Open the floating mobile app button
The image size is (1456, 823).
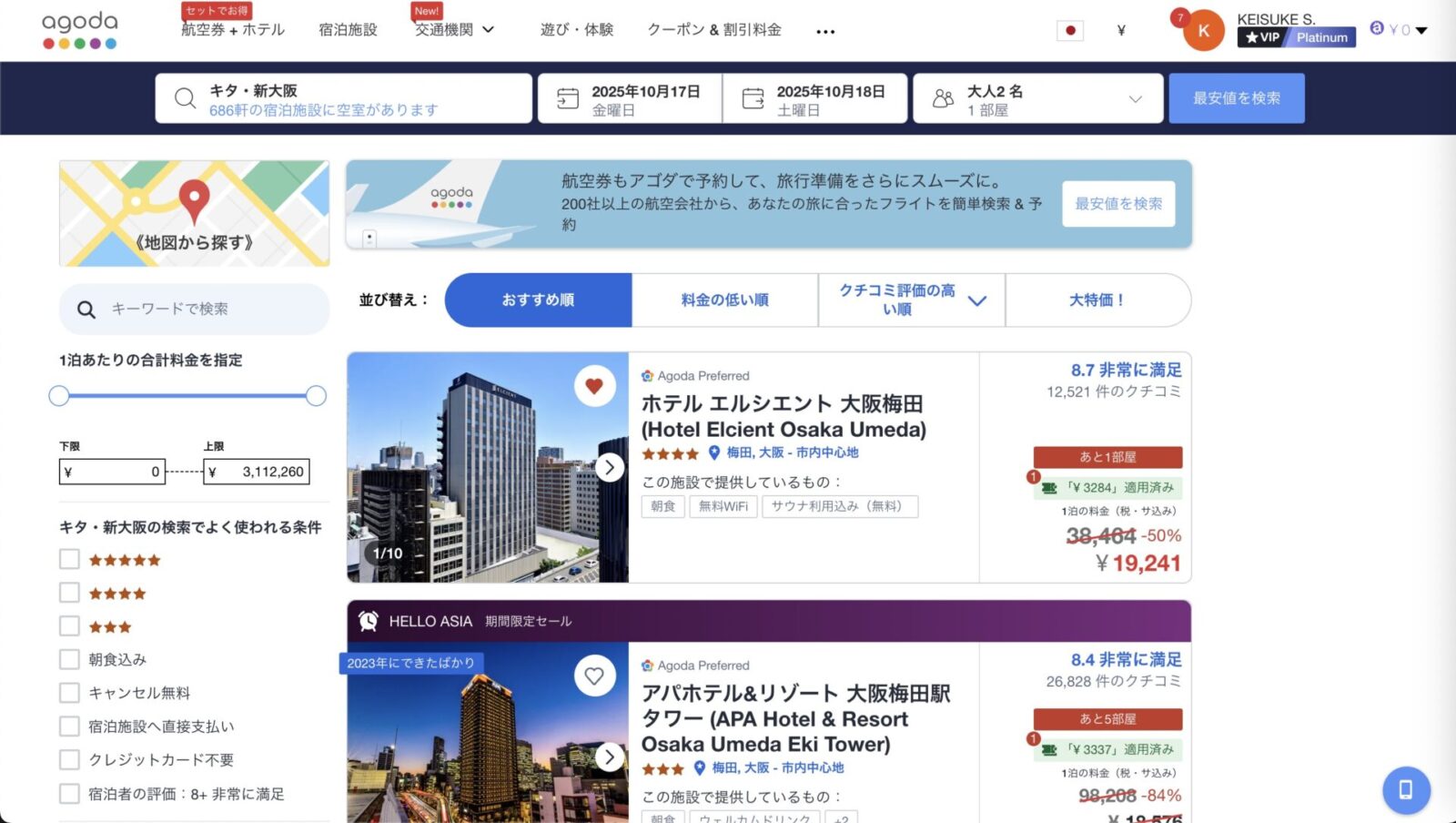point(1406,789)
